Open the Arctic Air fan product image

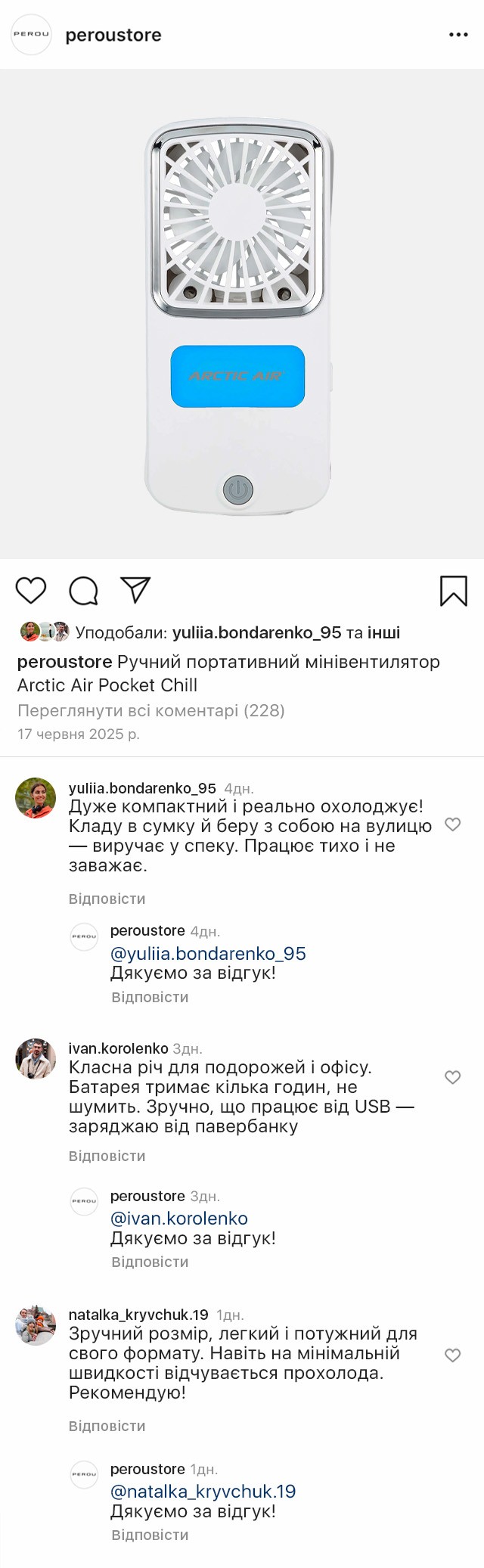point(238,314)
